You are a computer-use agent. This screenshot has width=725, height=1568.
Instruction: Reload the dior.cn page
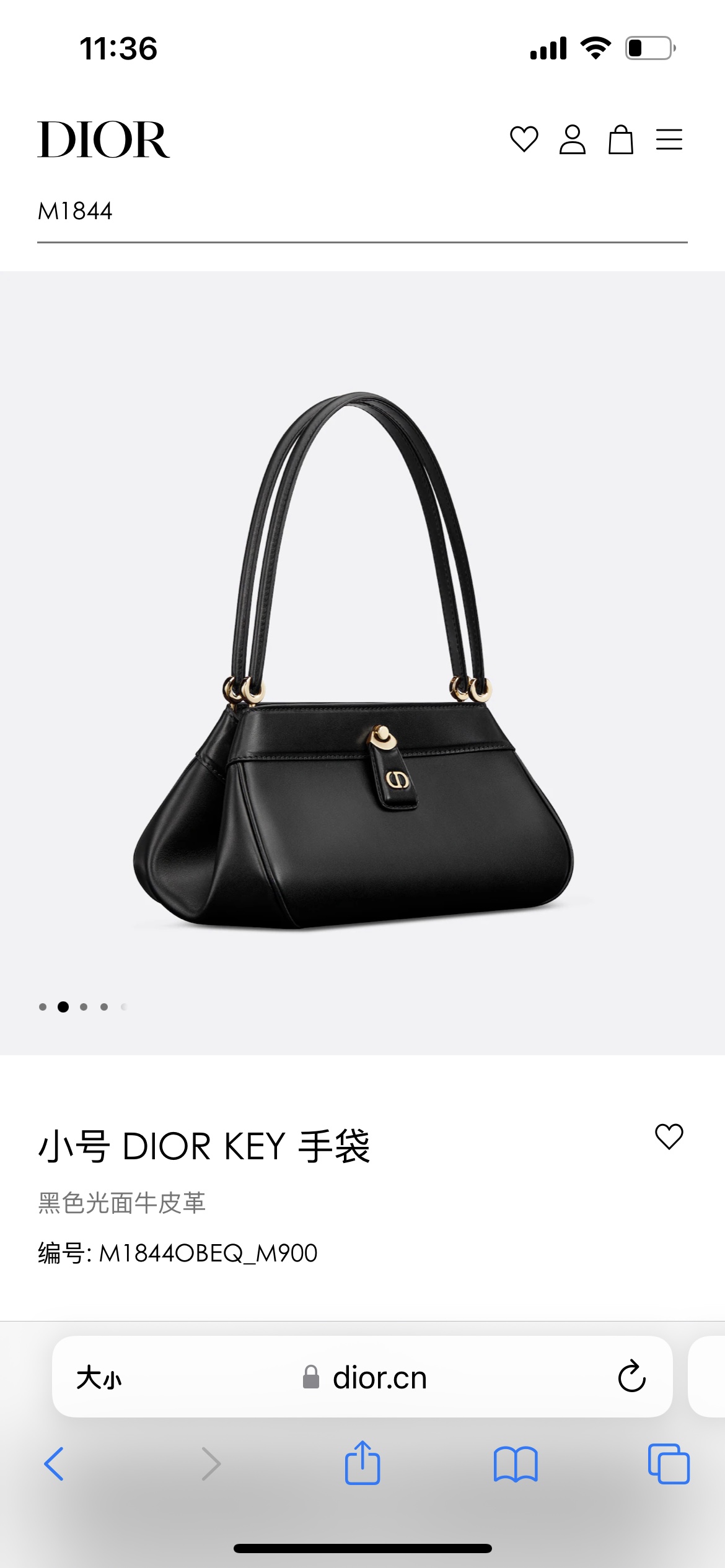pyautogui.click(x=631, y=1377)
